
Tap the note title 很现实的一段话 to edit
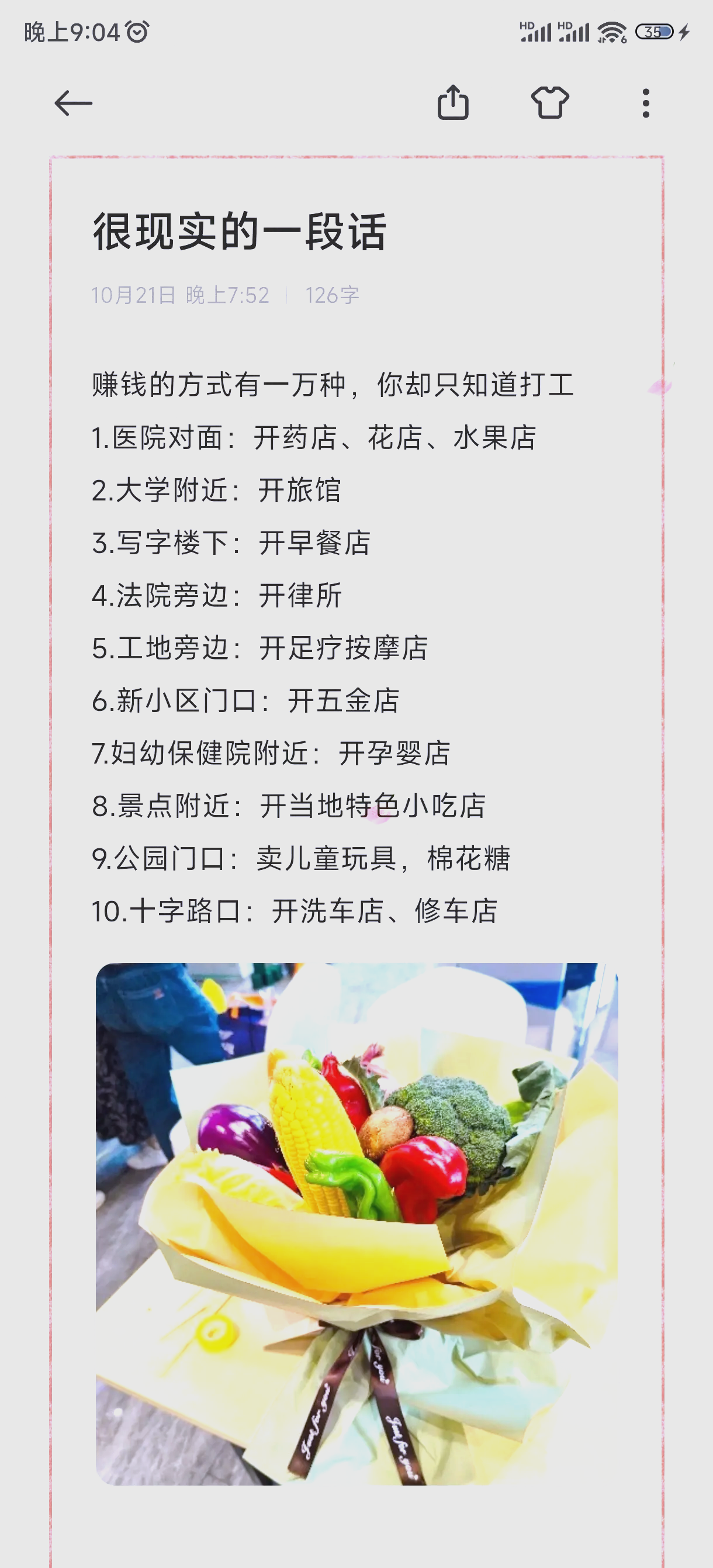pos(240,232)
